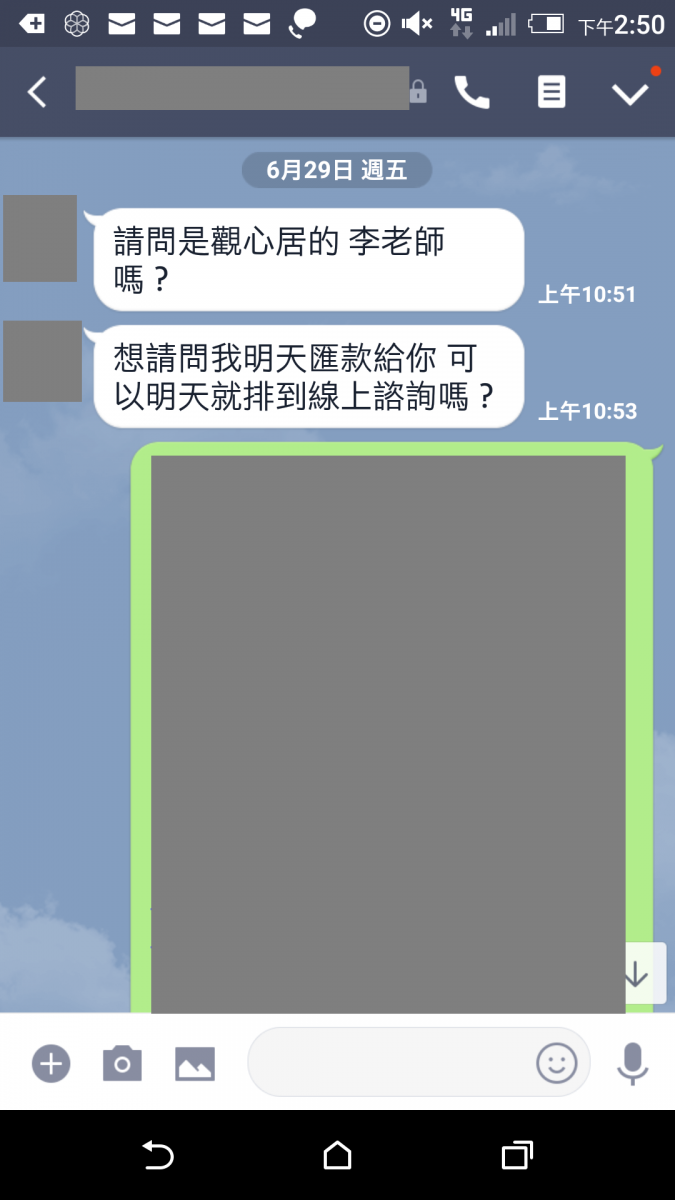Record a voice message with the microphone
Screen dimensions: 675x1200
[632, 1063]
